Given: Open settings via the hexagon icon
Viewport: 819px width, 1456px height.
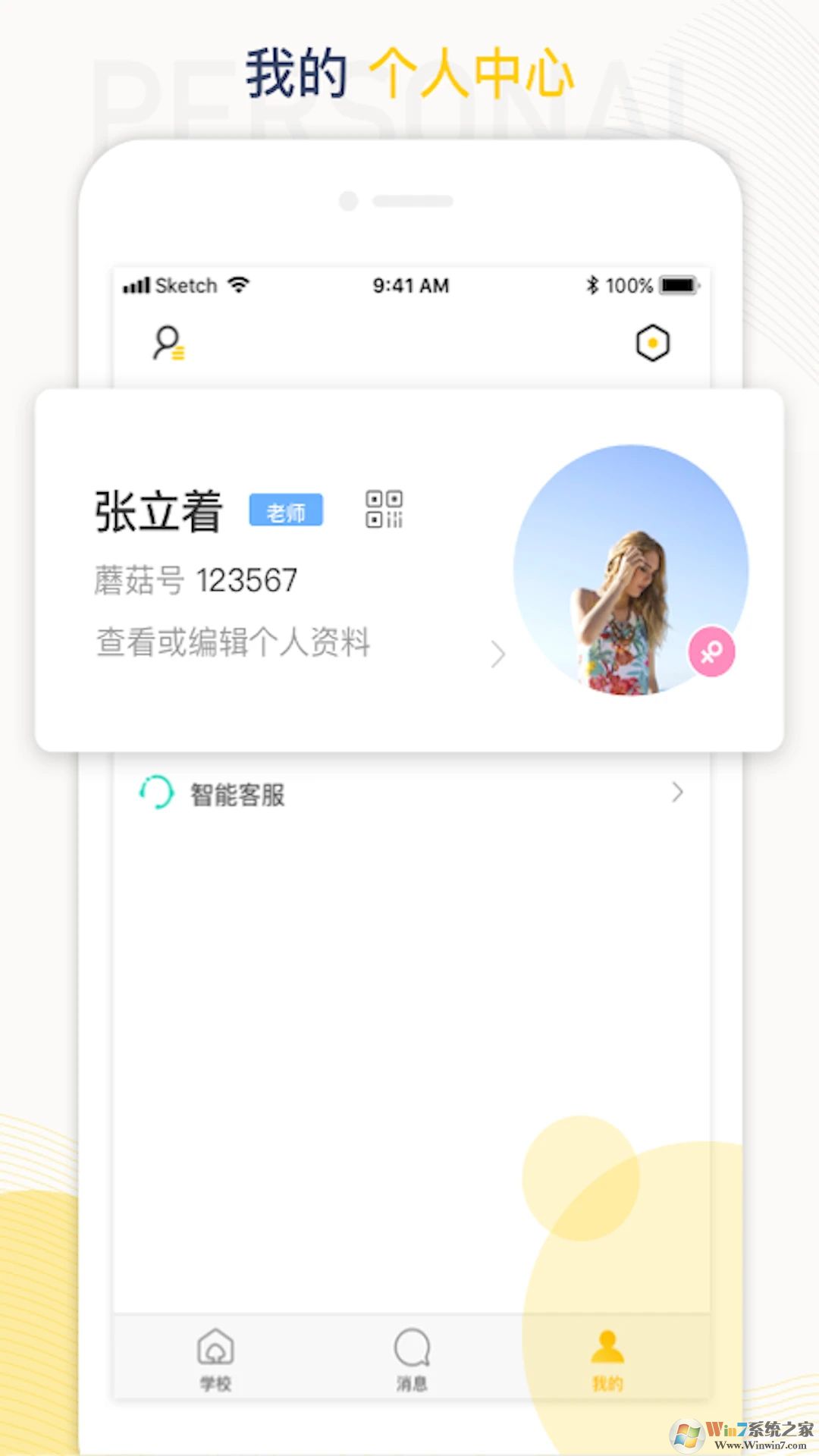Looking at the screenshot, I should (x=654, y=343).
